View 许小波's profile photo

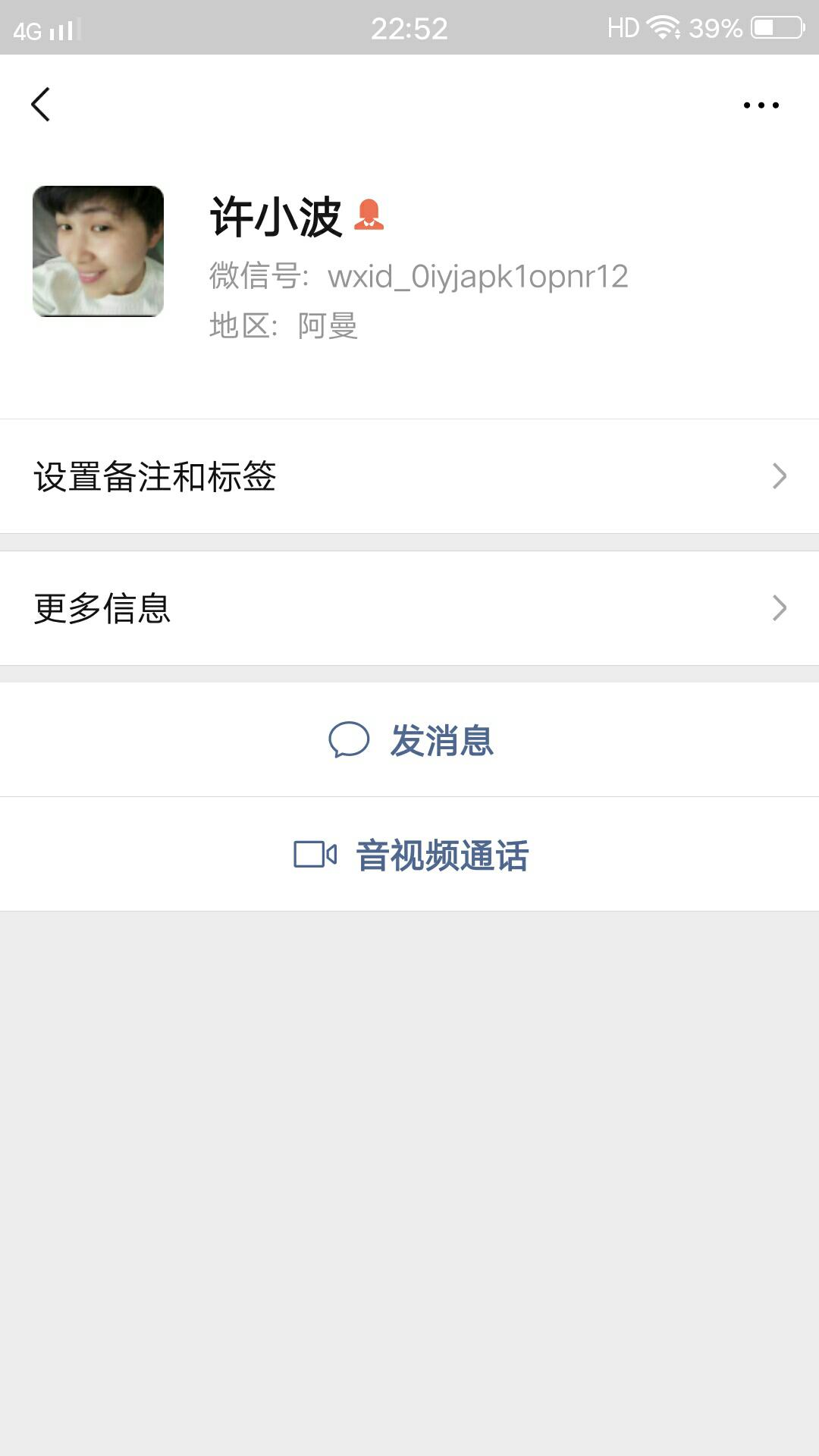coord(98,251)
